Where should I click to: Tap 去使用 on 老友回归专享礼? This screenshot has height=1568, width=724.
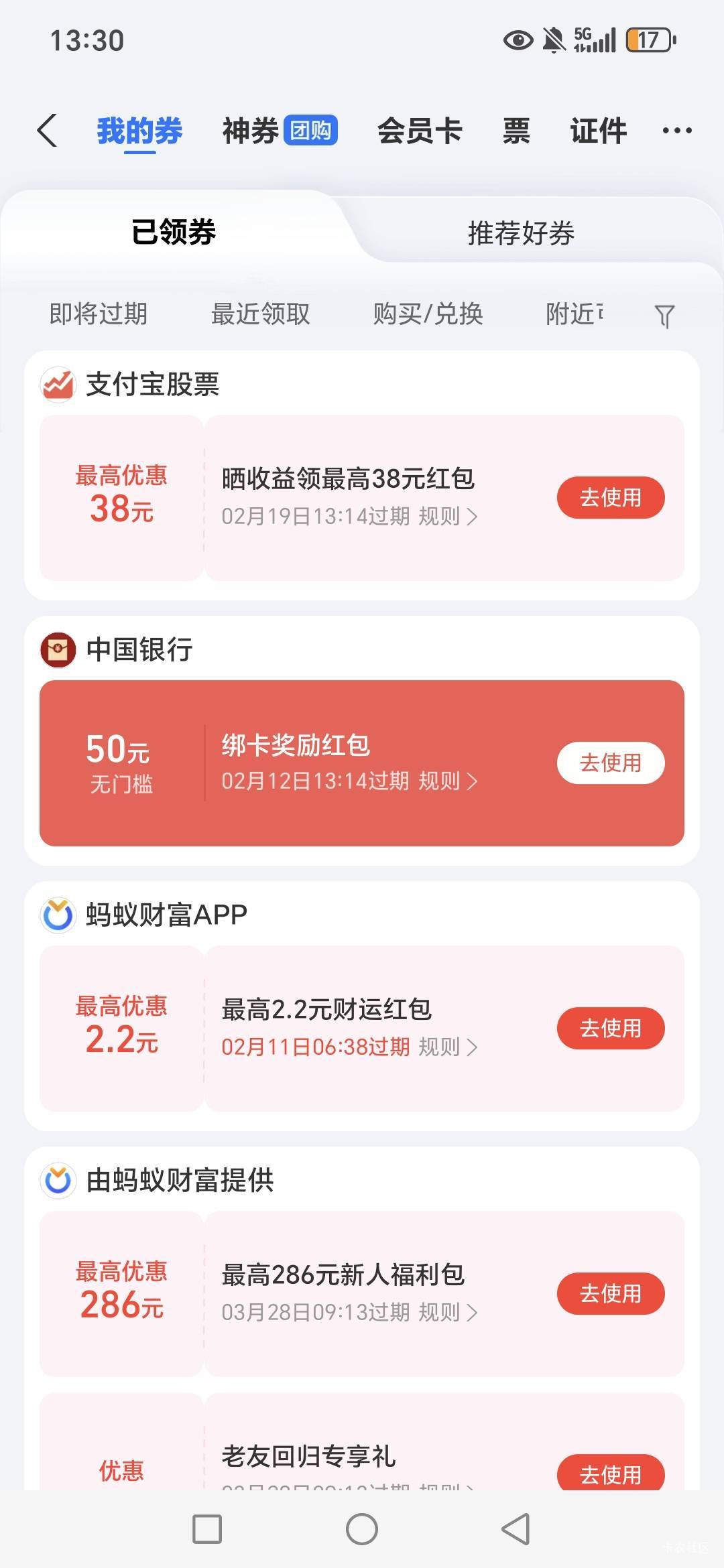tap(610, 1474)
